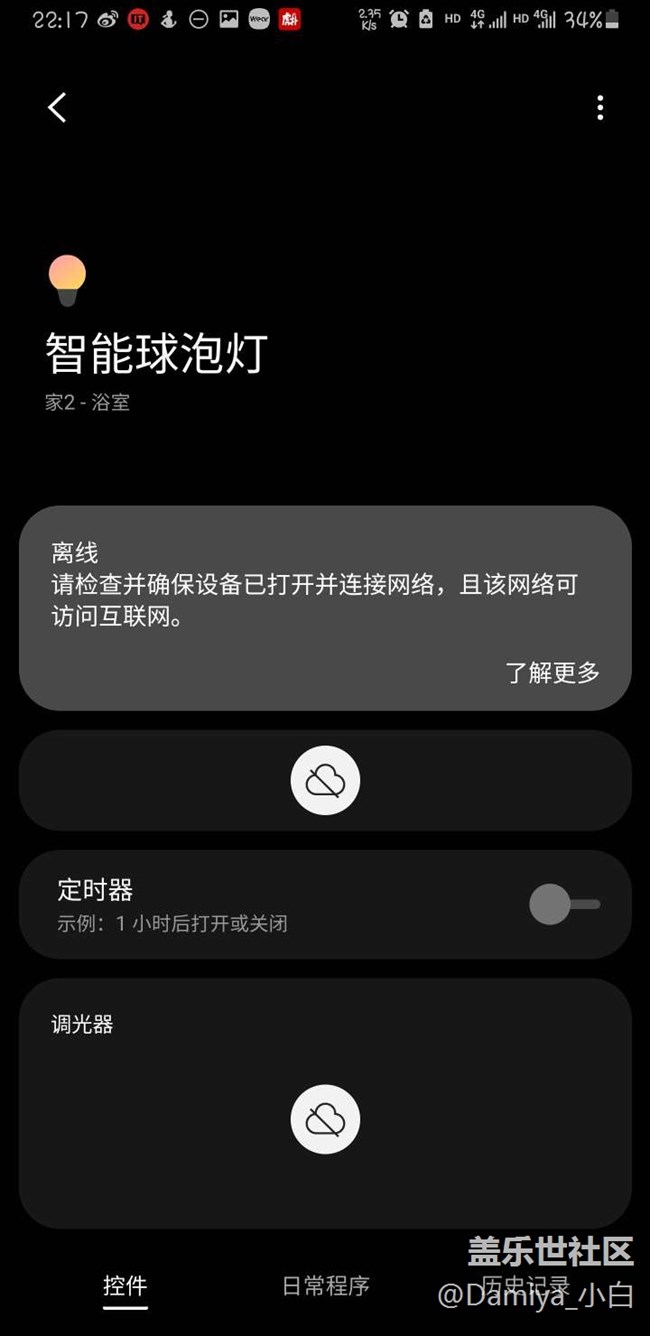Open the three-dot overflow menu
Image resolution: width=650 pixels, height=1336 pixels.
pos(600,108)
